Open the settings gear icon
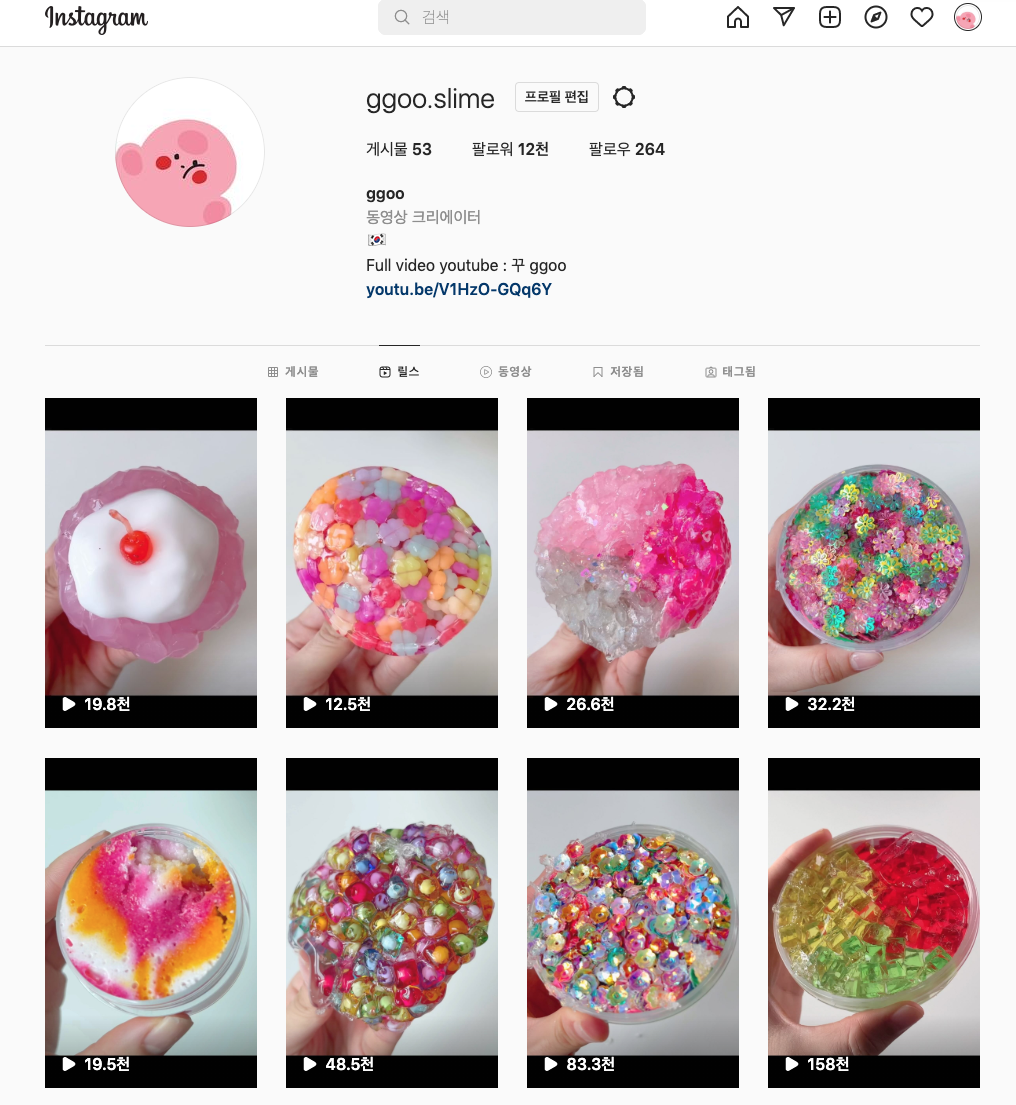Image resolution: width=1016 pixels, height=1105 pixels. 624,97
